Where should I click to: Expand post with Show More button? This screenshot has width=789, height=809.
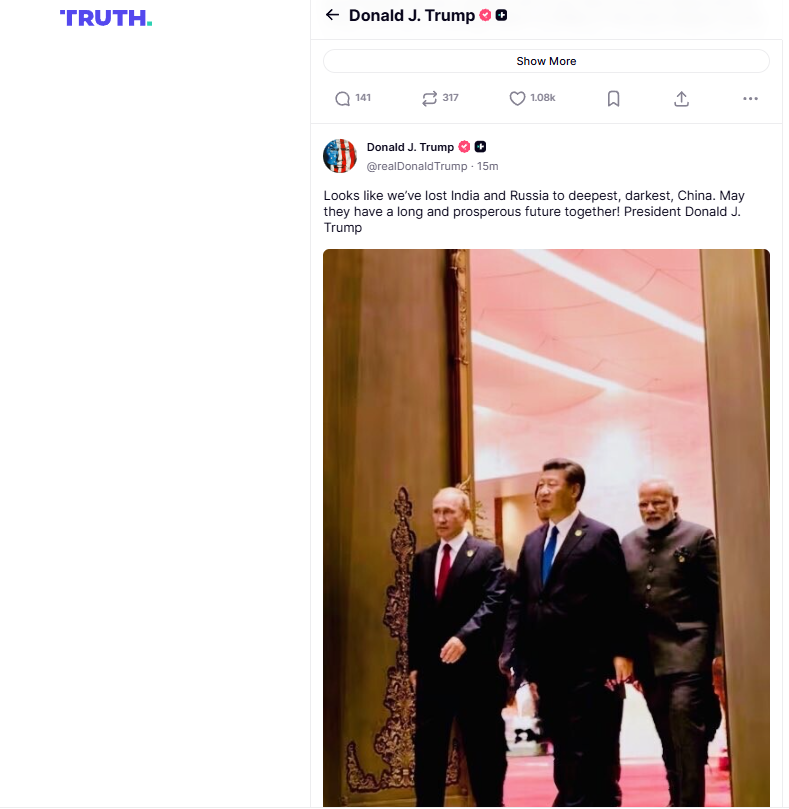point(546,61)
